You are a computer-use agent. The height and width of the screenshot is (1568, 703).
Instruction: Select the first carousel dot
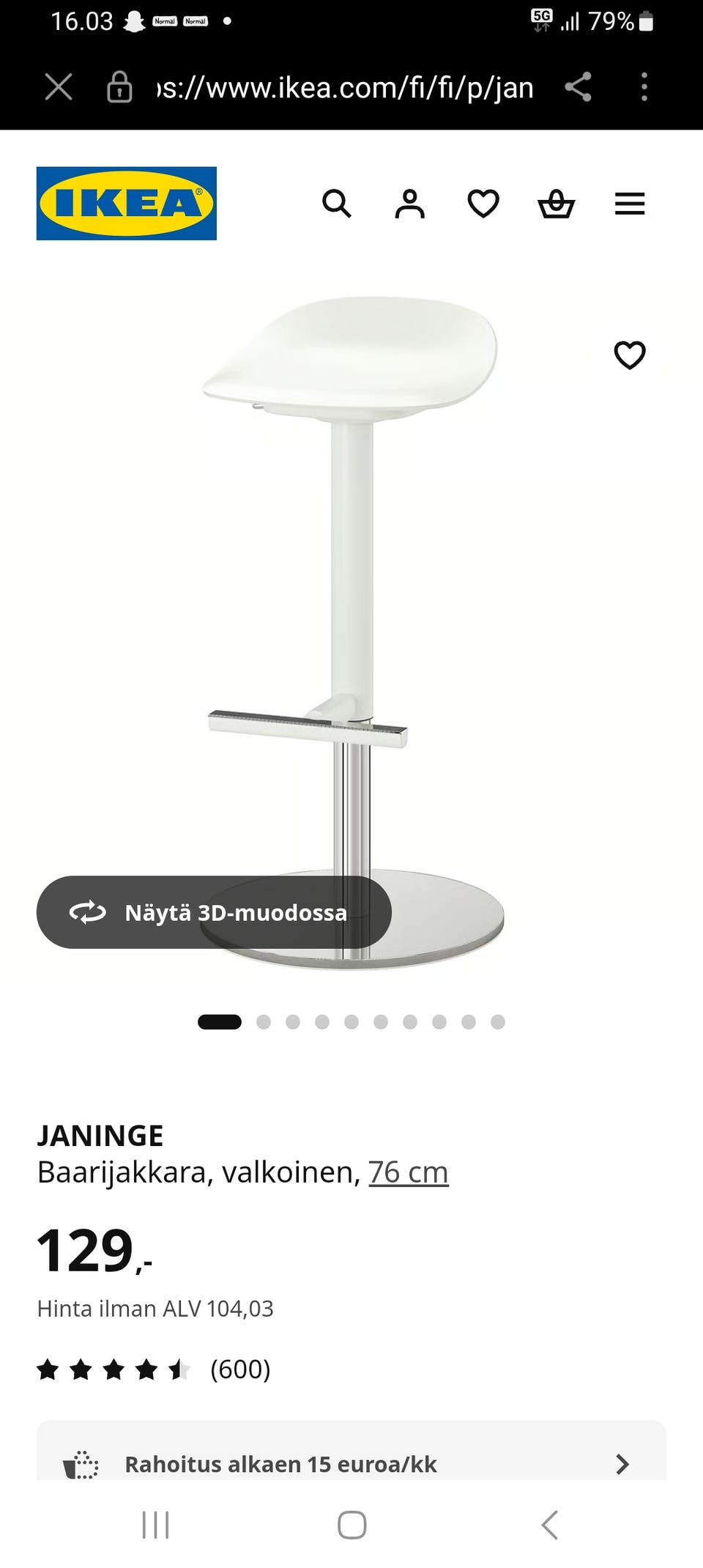point(222,1019)
